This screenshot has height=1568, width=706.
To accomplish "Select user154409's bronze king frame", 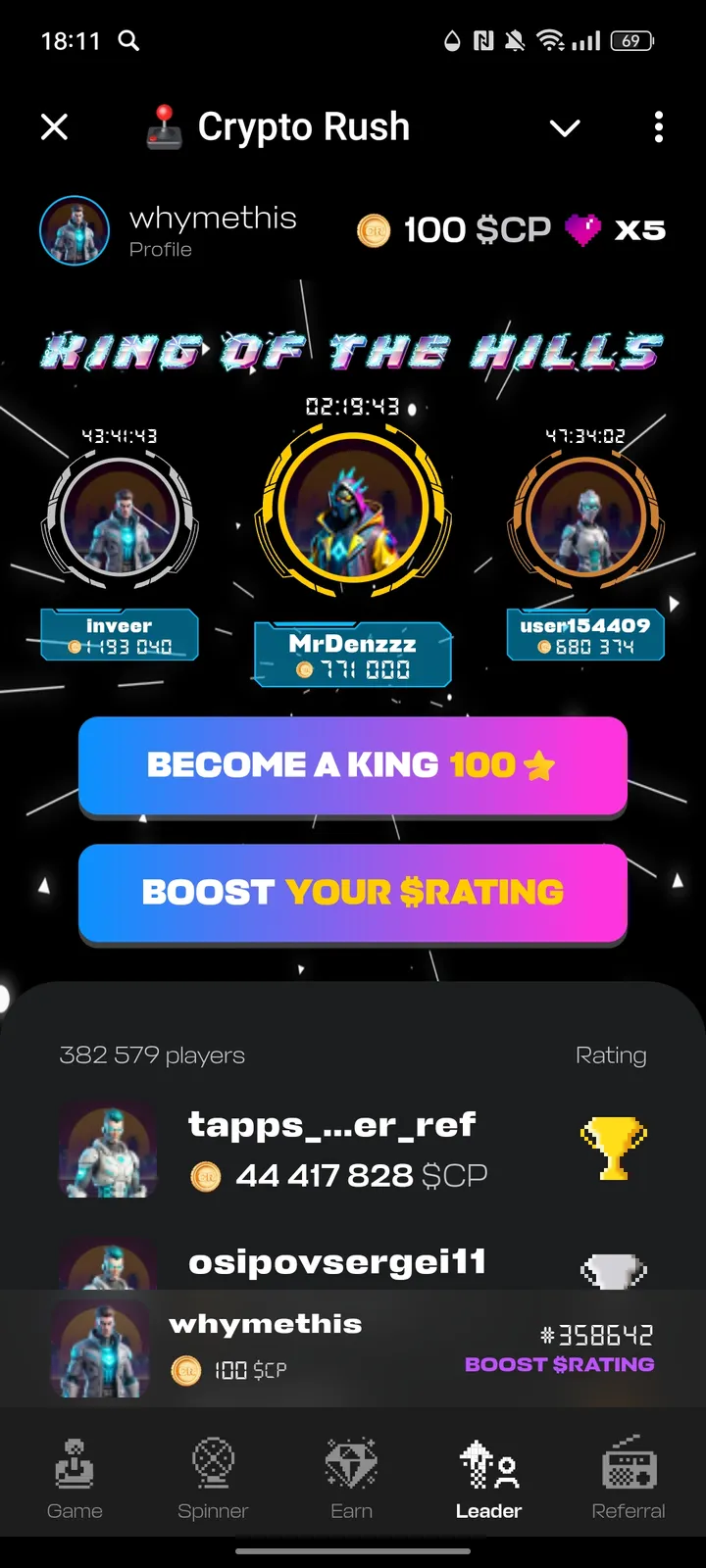I will point(585,519).
